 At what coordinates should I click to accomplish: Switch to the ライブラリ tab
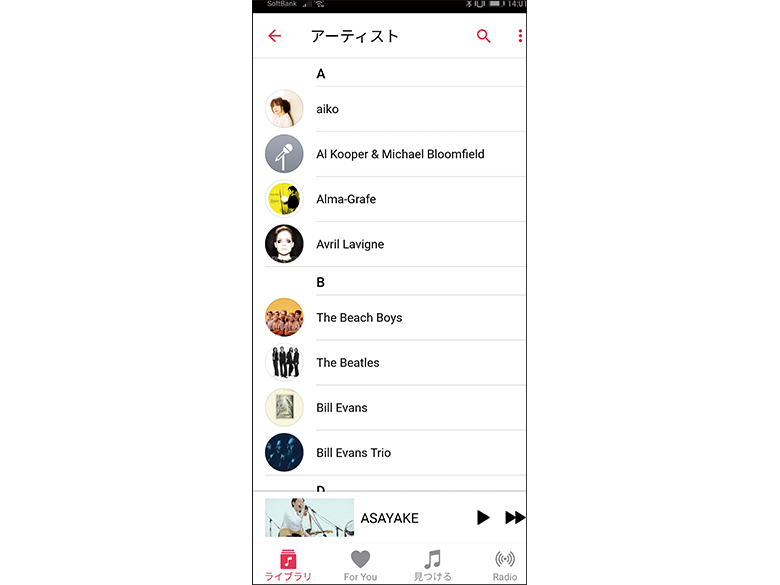(288, 566)
